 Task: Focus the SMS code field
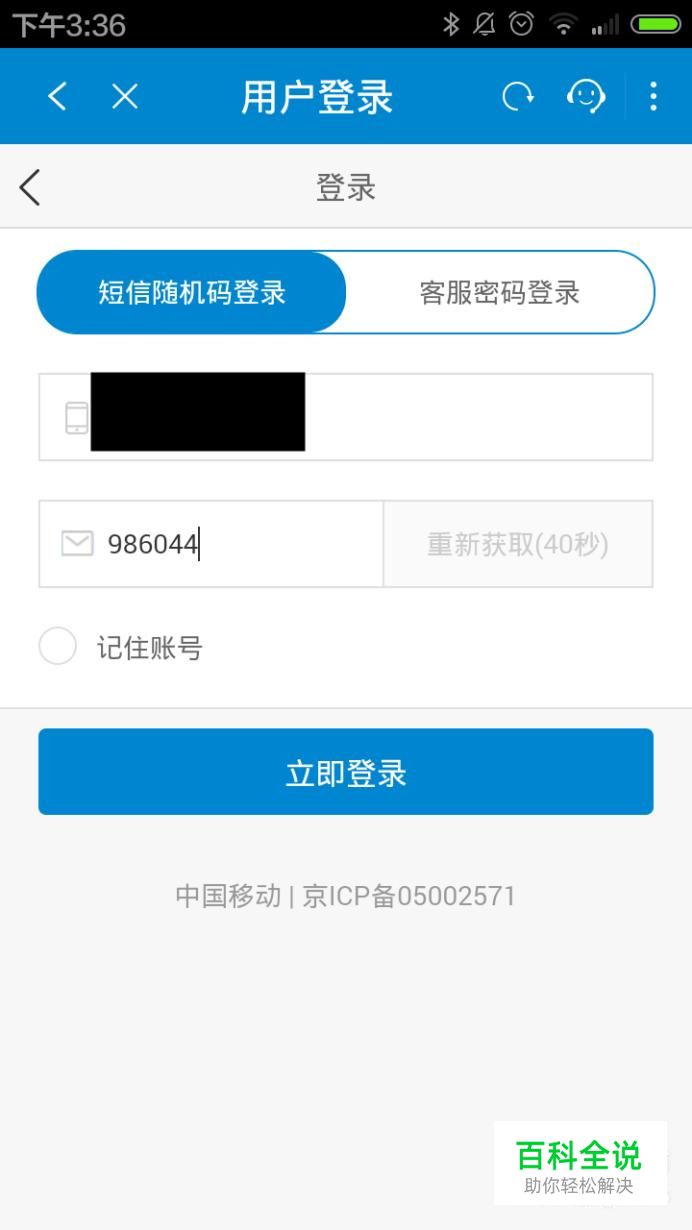click(211, 544)
